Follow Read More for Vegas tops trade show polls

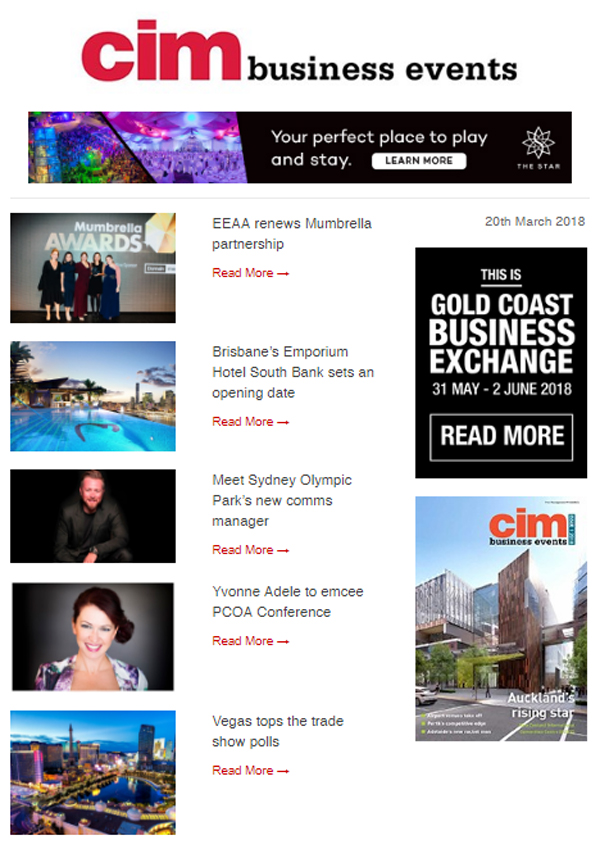point(250,771)
